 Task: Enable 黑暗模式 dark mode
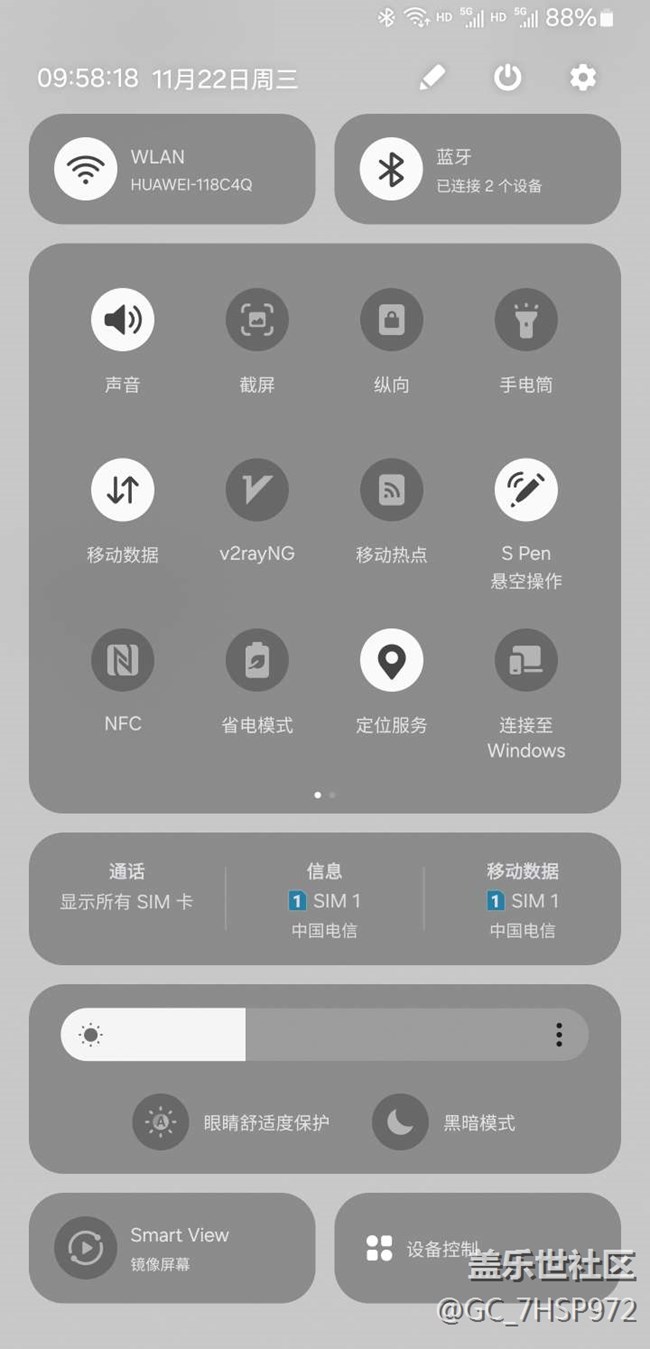point(400,1122)
